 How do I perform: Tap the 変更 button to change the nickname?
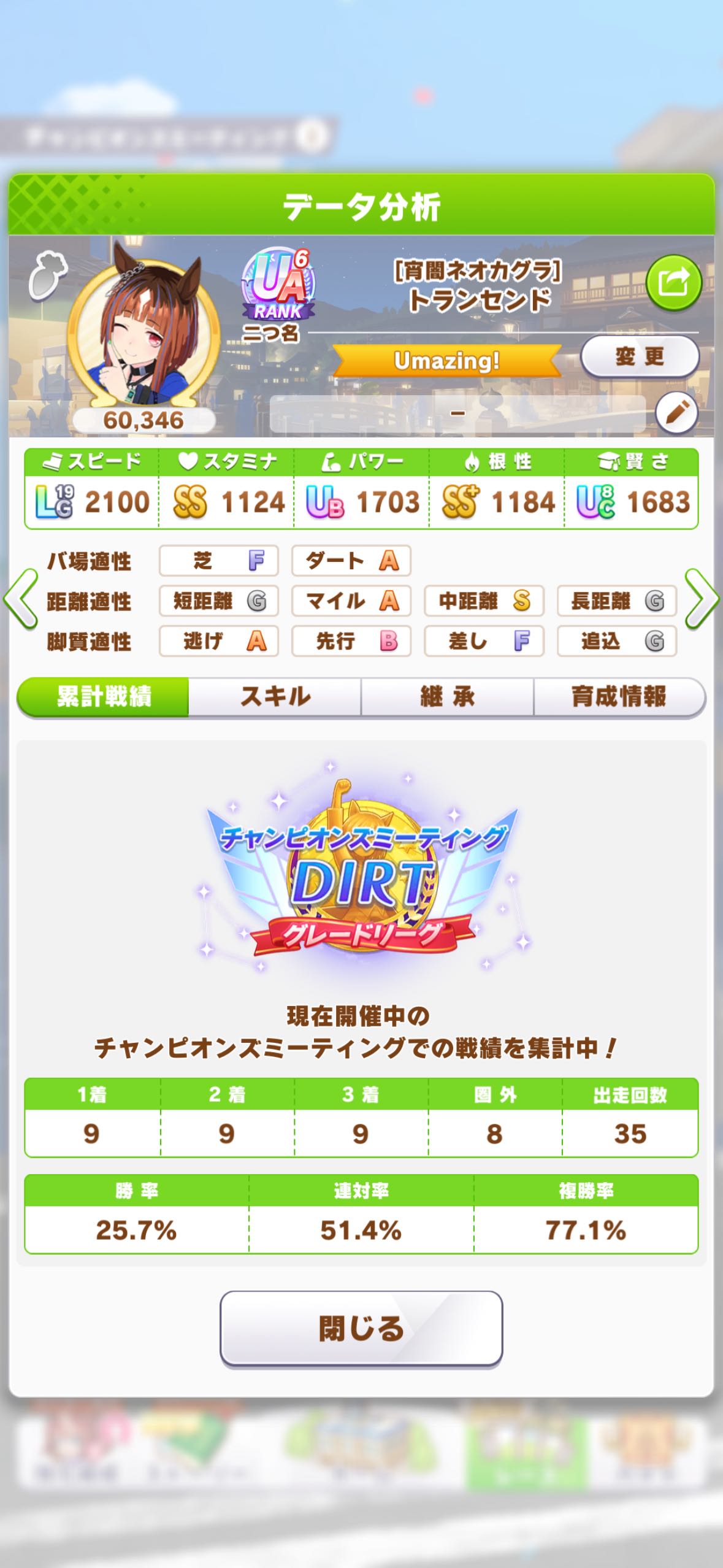click(639, 356)
